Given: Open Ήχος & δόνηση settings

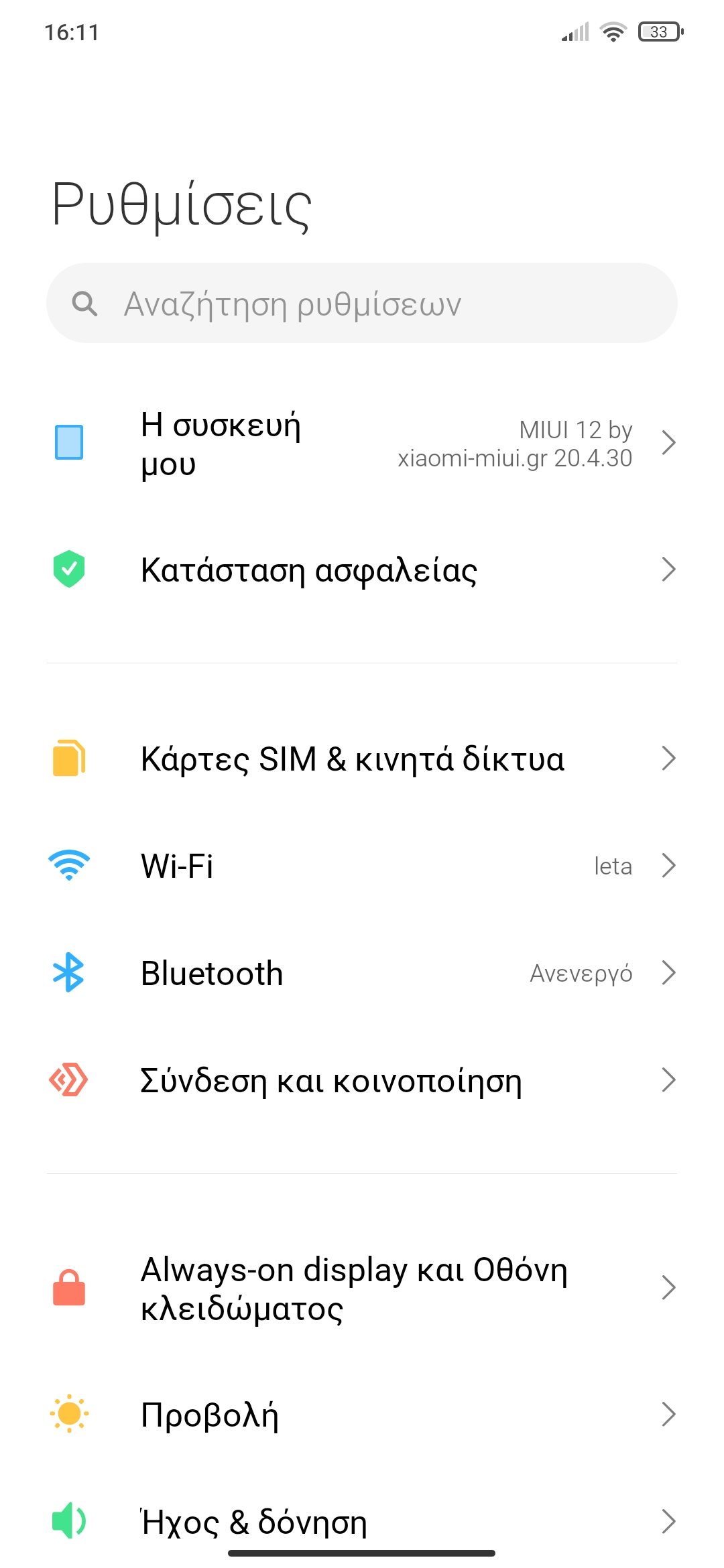Looking at the screenshot, I should click(x=362, y=1521).
